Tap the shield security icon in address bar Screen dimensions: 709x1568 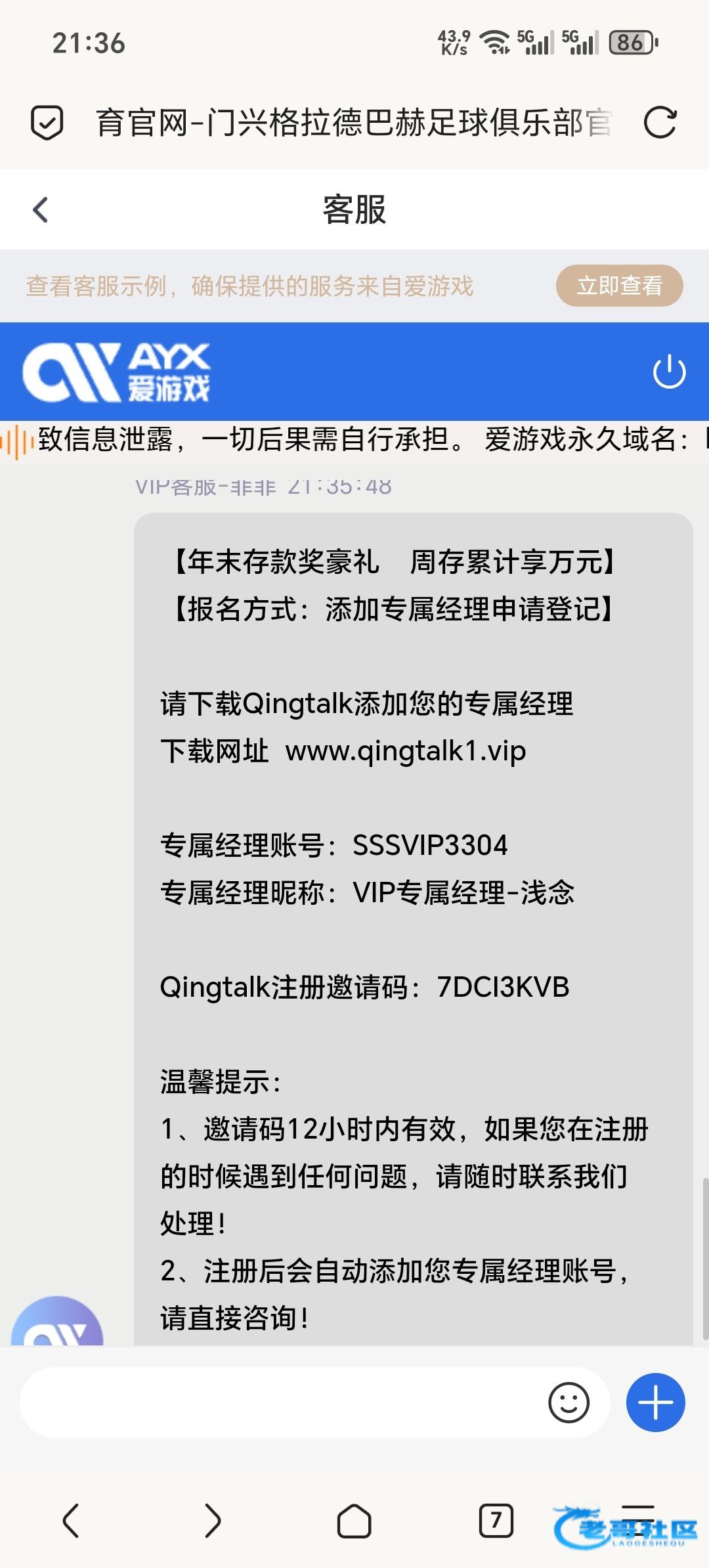[47, 122]
